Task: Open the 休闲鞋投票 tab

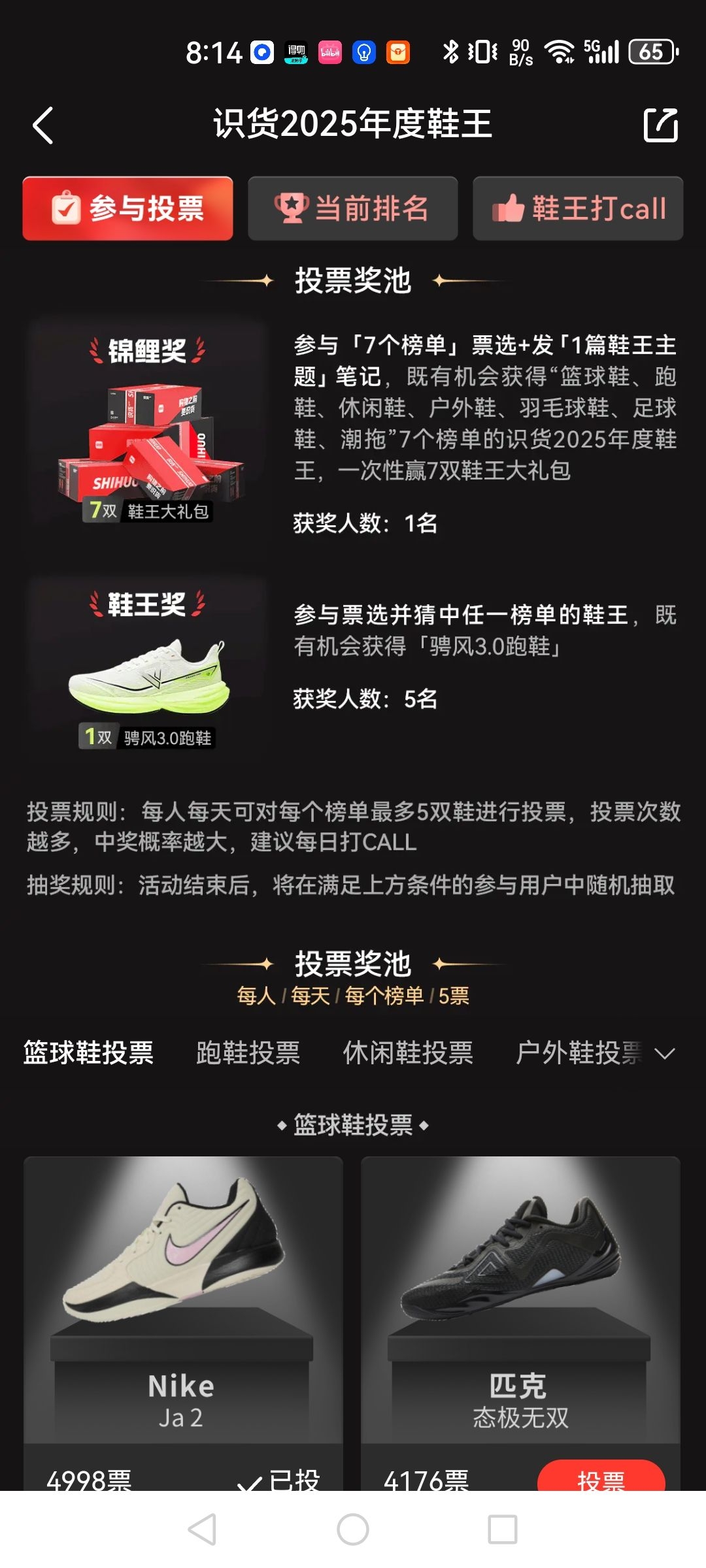Action: pyautogui.click(x=408, y=1053)
